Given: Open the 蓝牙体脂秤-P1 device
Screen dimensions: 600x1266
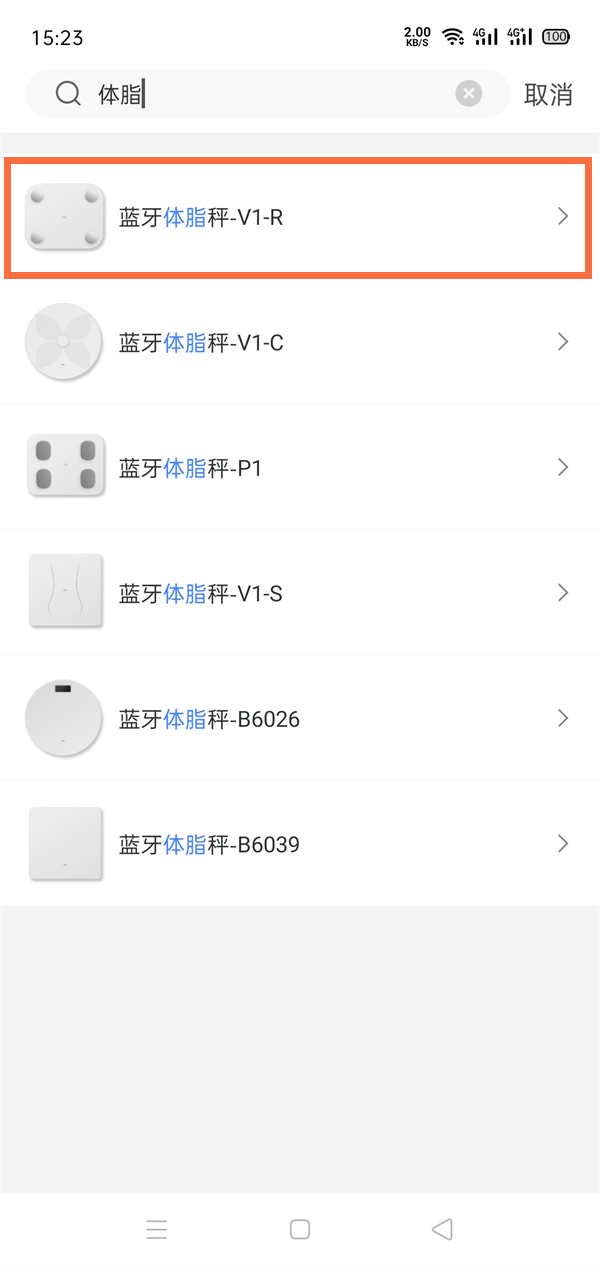Looking at the screenshot, I should pyautogui.click(x=298, y=468).
